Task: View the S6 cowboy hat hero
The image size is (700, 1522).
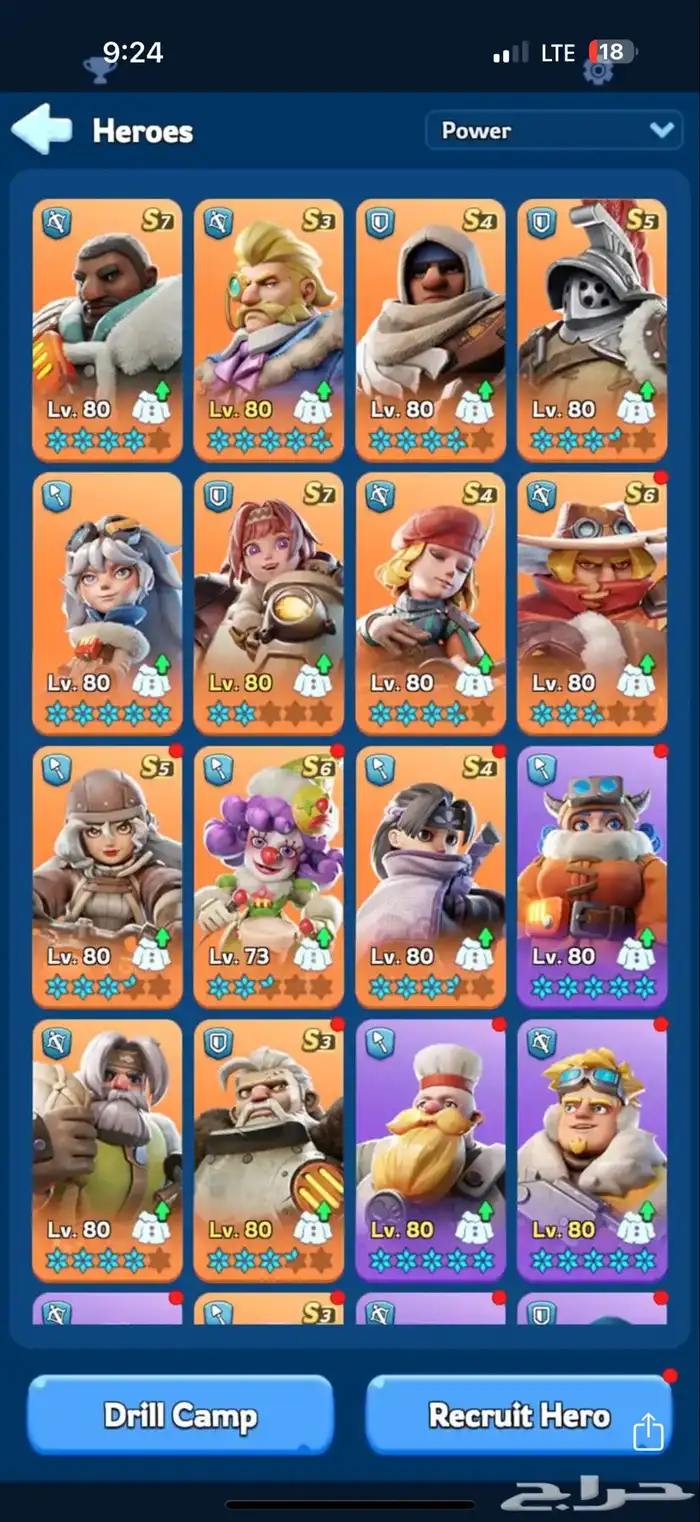Action: pyautogui.click(x=592, y=602)
